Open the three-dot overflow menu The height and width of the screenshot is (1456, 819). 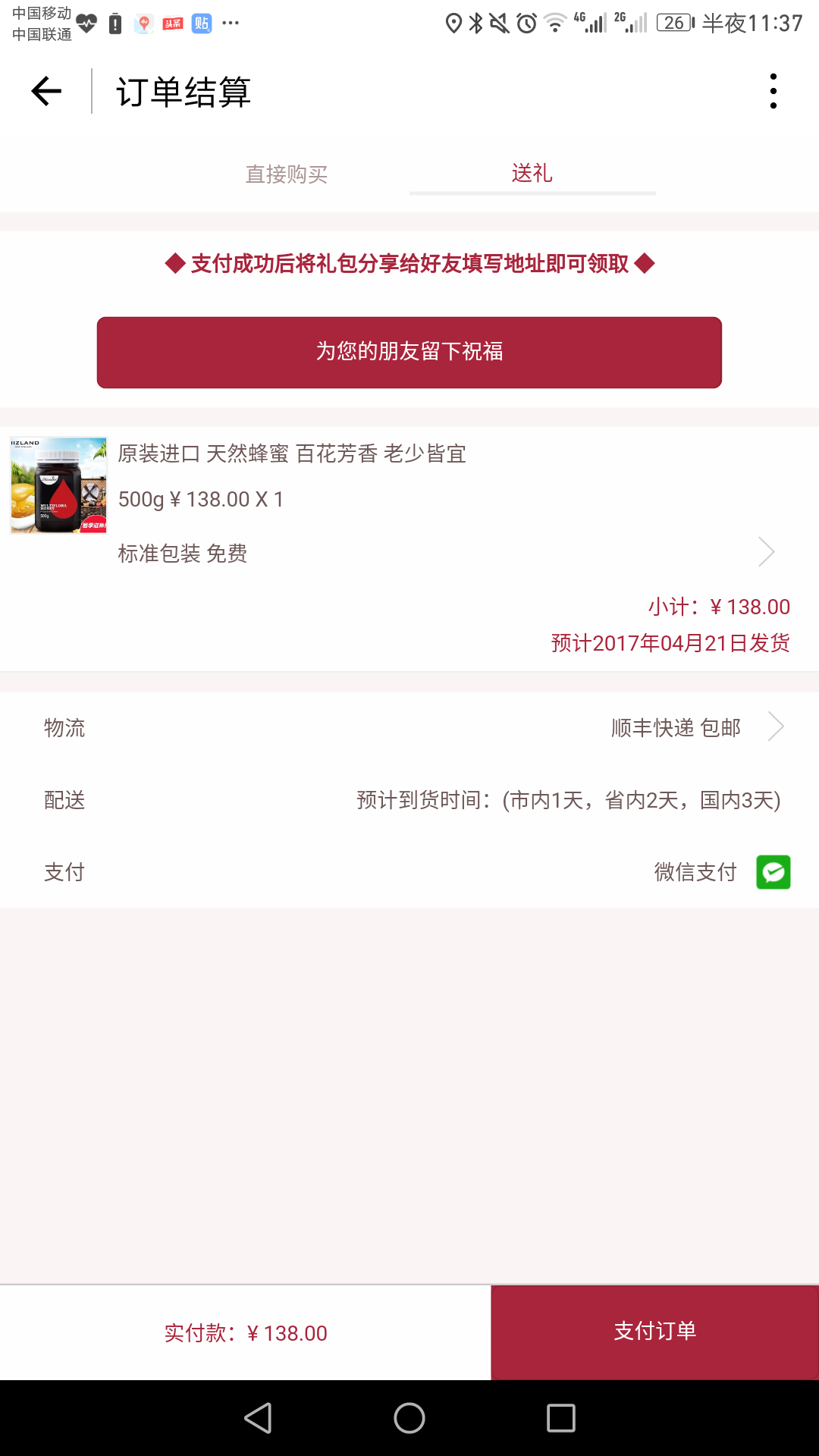point(773,92)
